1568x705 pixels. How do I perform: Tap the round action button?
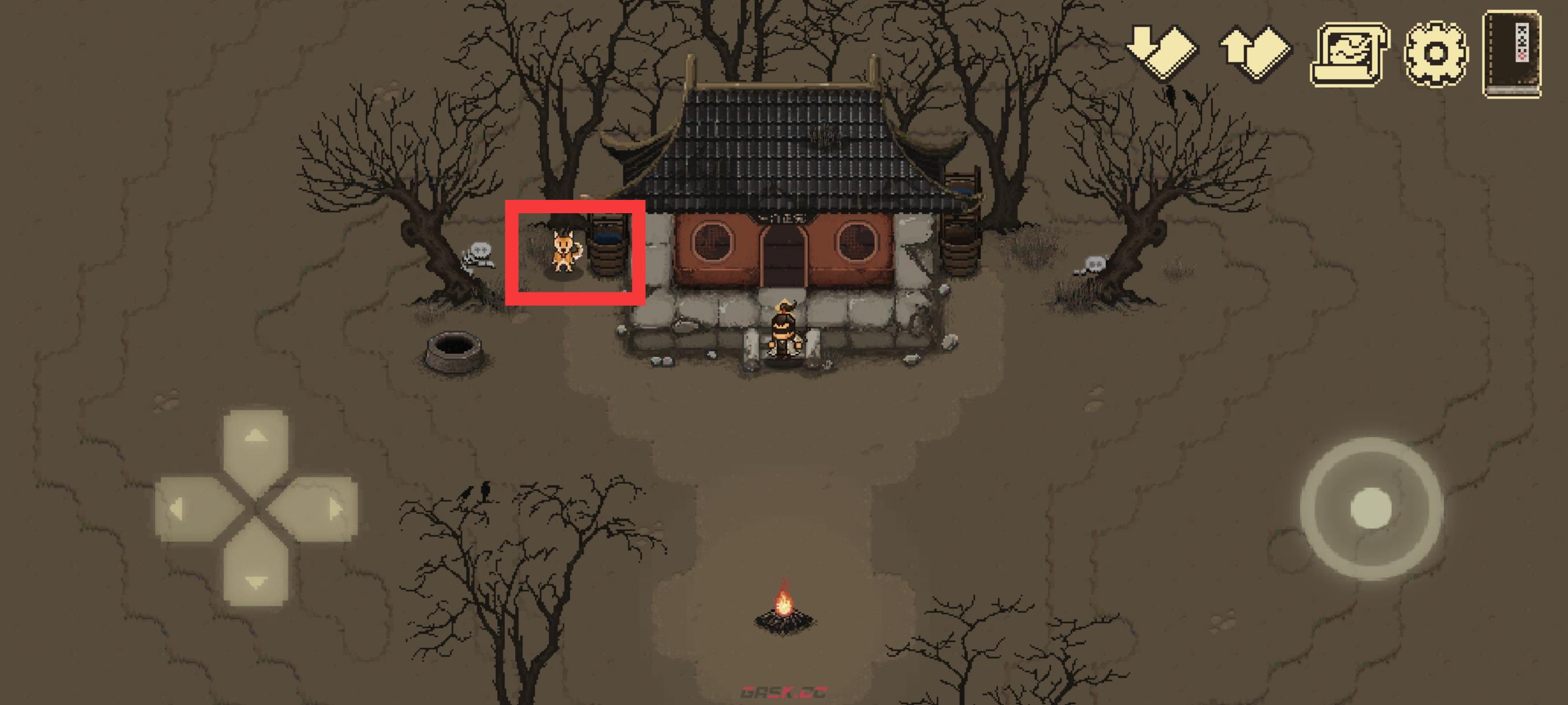pyautogui.click(x=1371, y=508)
